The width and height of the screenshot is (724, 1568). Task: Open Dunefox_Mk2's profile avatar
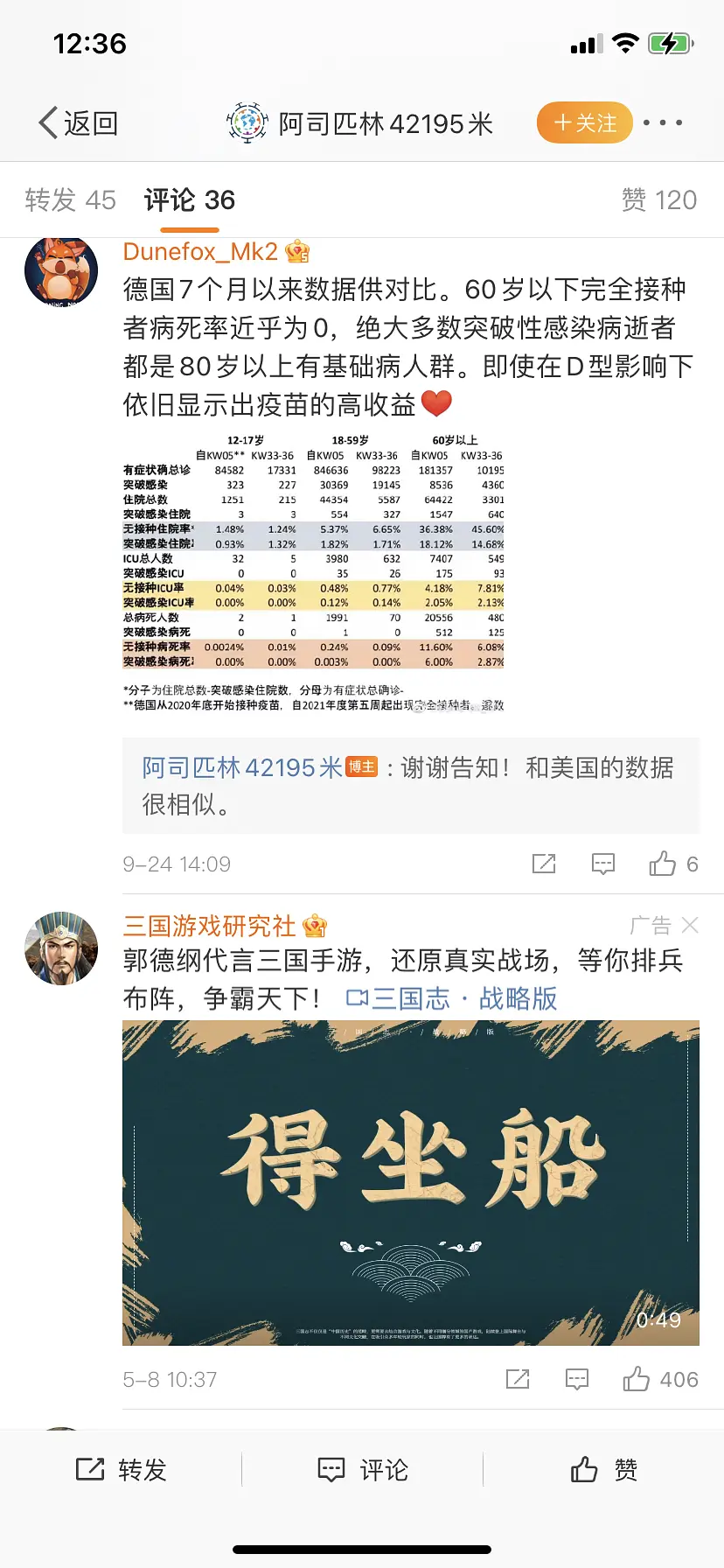coord(61,271)
